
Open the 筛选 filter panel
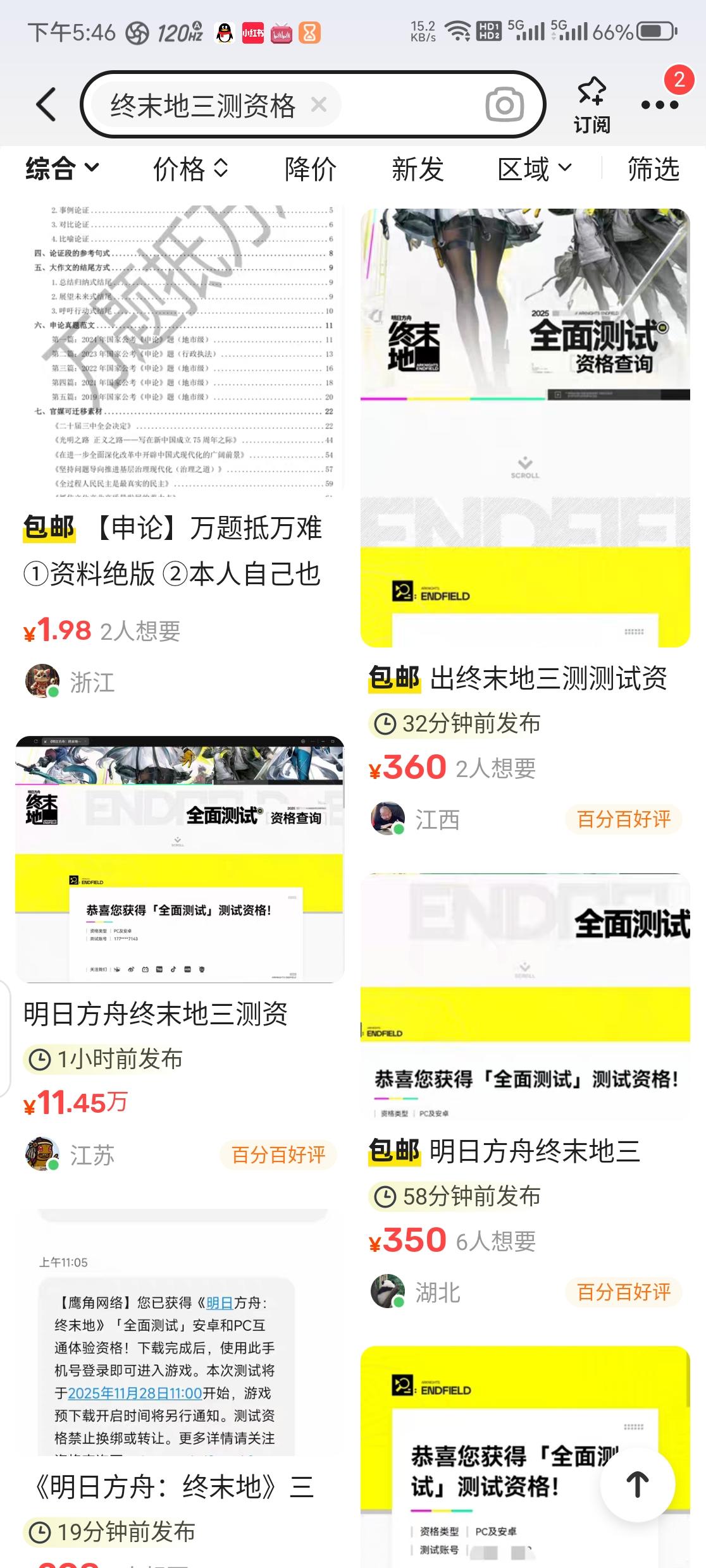point(652,169)
